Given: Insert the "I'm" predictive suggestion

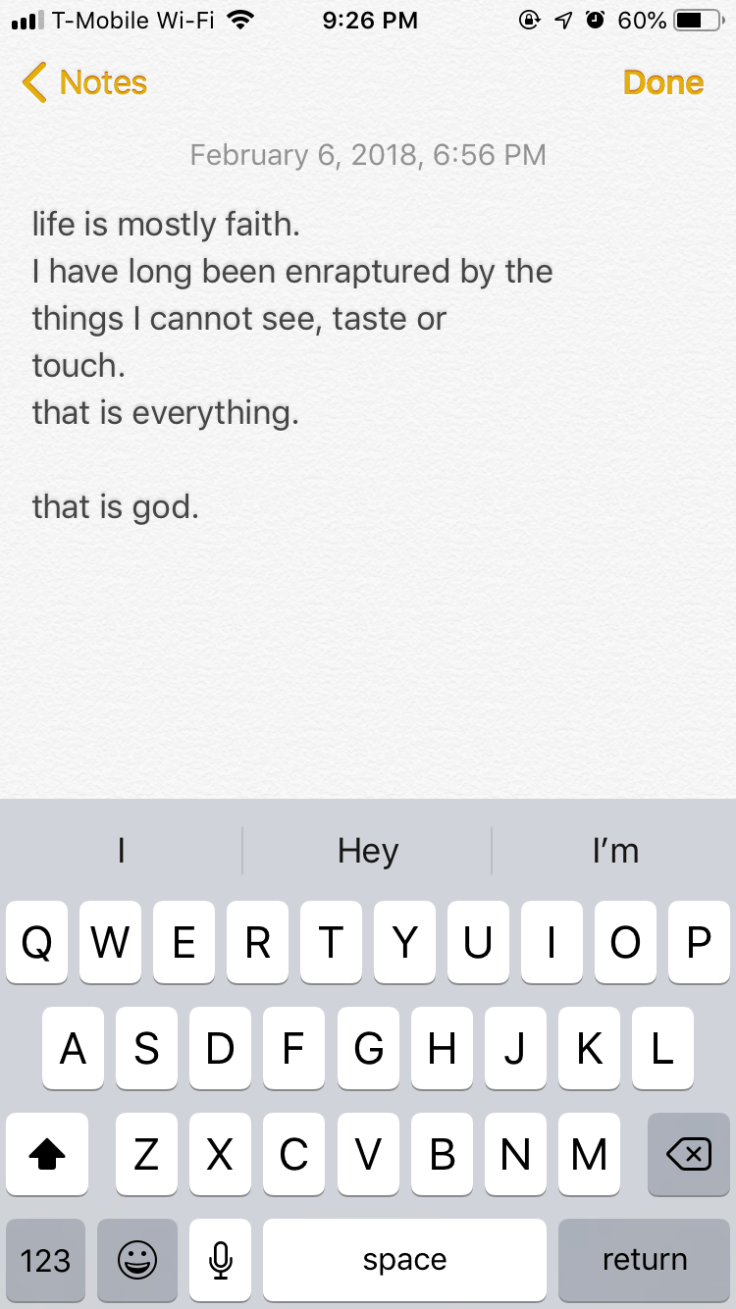Looking at the screenshot, I should pos(614,851).
